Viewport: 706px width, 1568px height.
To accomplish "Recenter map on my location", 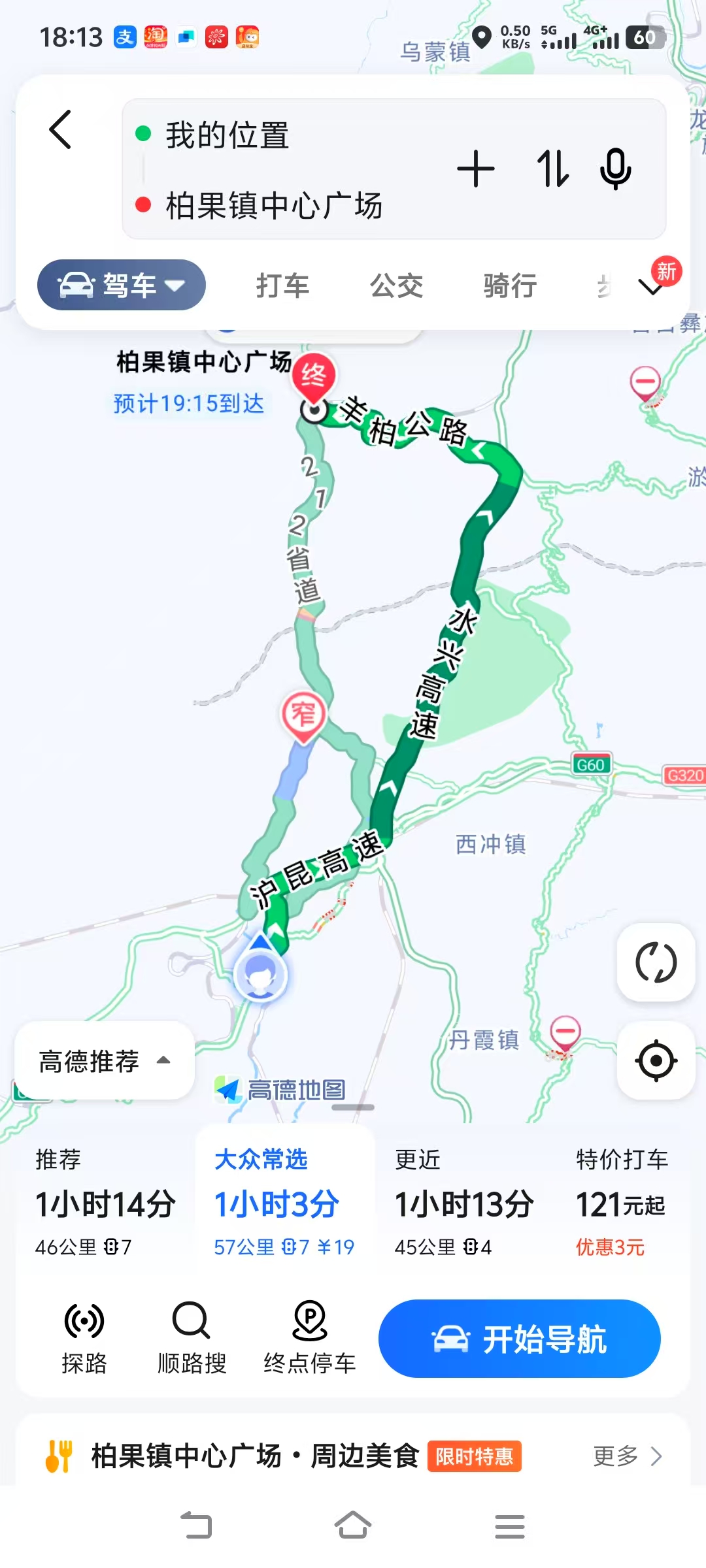I will tap(656, 1060).
